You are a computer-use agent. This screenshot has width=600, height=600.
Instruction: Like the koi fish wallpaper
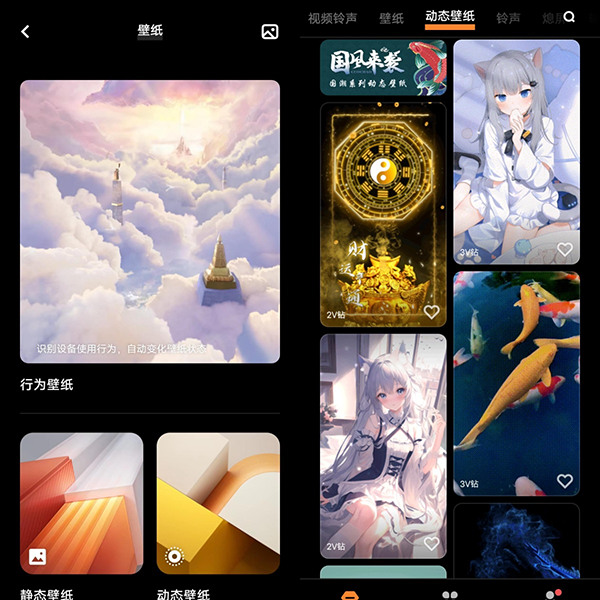pos(564,481)
